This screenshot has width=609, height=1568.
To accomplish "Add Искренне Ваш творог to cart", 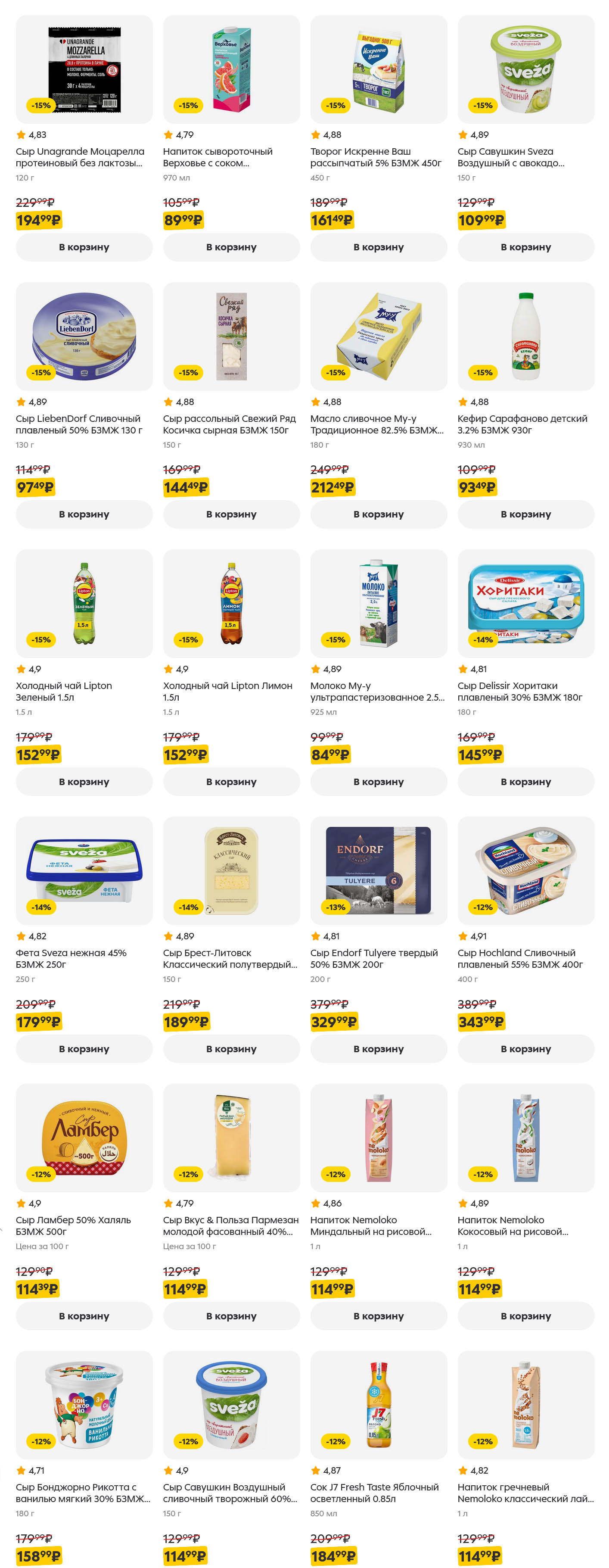I will click(379, 247).
